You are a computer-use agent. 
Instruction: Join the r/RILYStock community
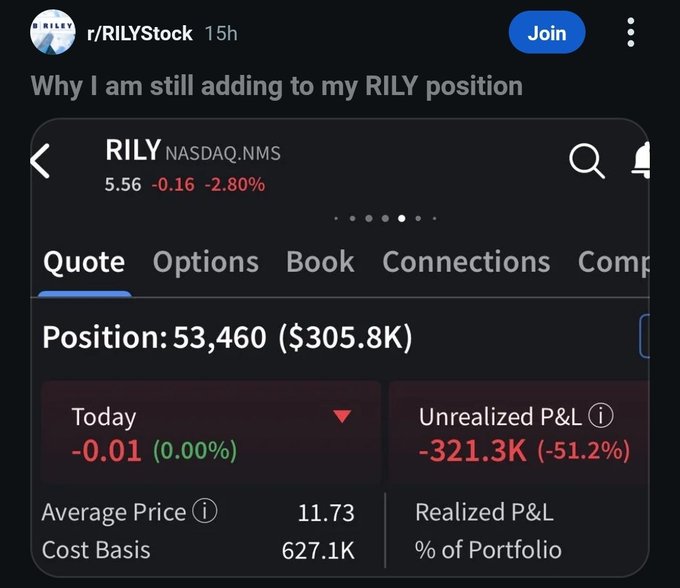point(546,33)
